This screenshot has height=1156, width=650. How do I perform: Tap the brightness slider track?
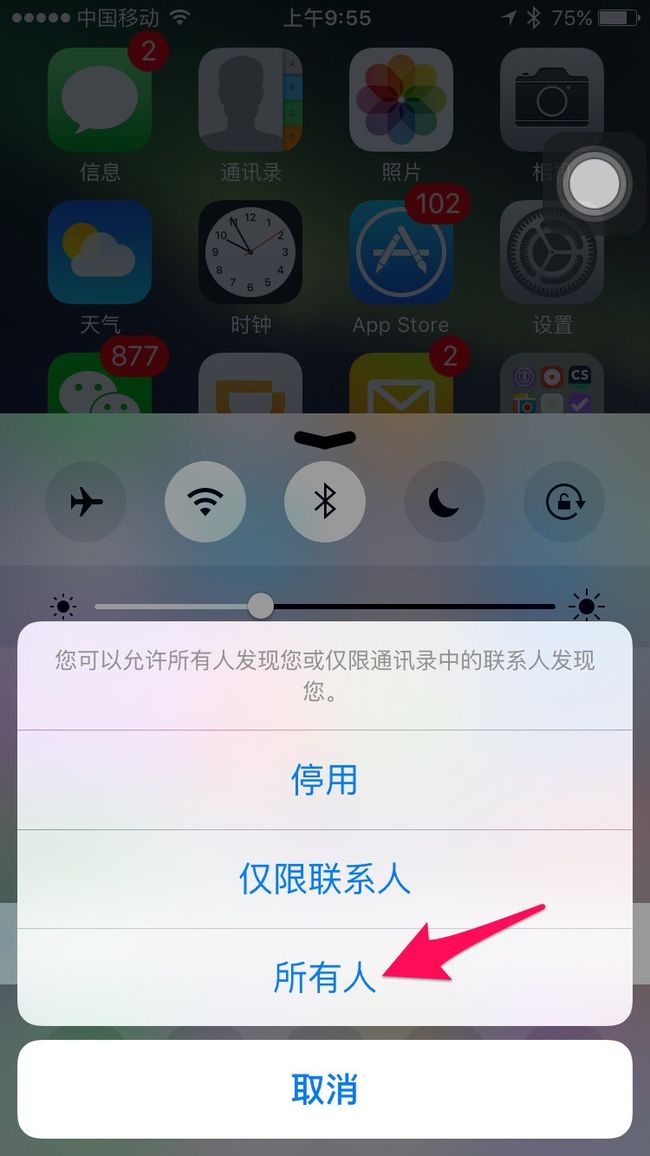325,607
